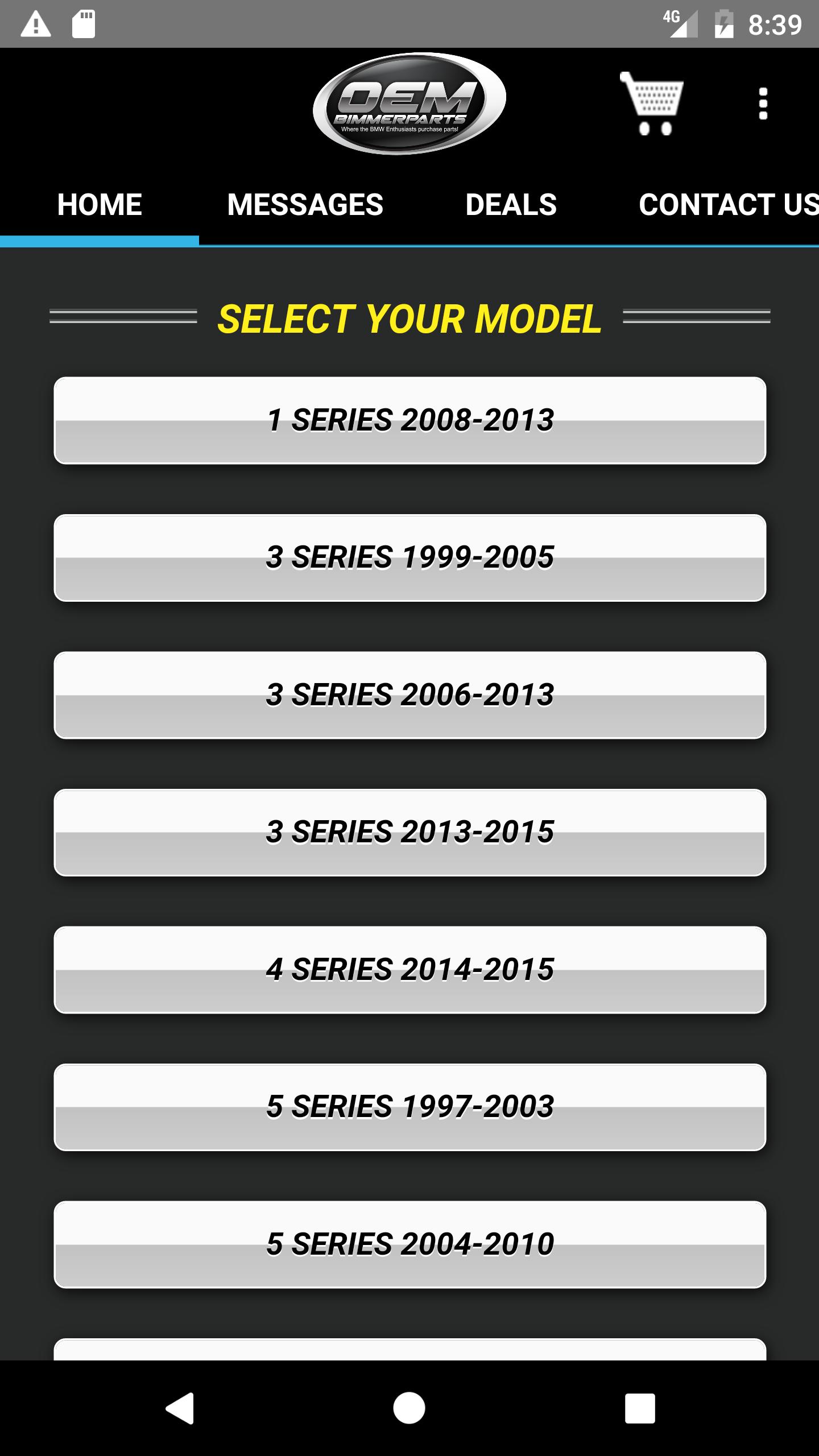Pick 3 Series 2006-2013
The image size is (819, 1456).
[409, 695]
